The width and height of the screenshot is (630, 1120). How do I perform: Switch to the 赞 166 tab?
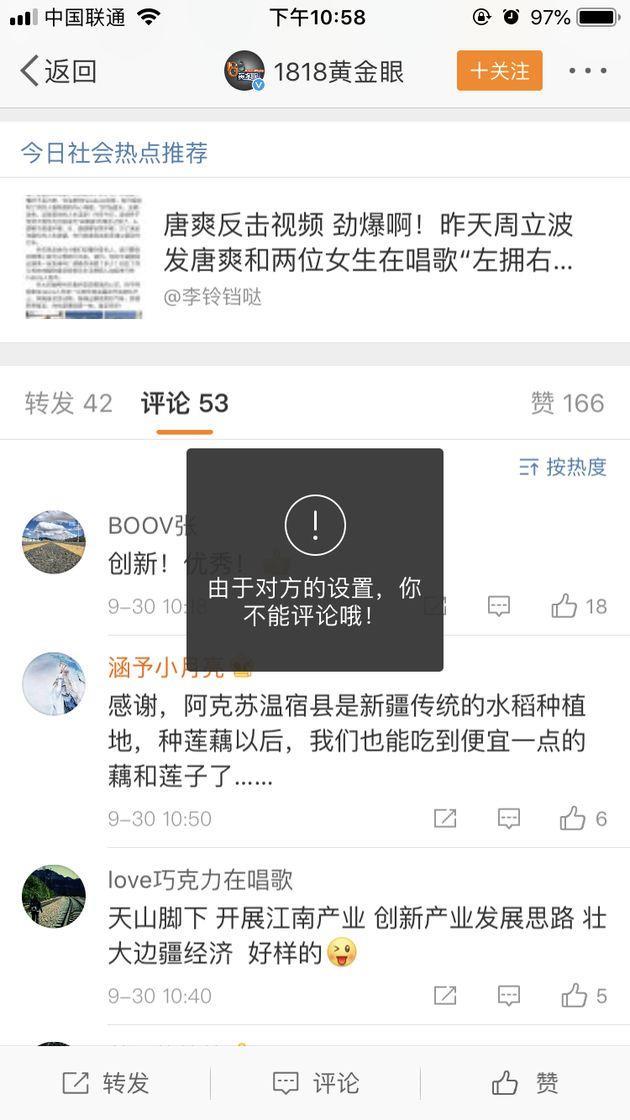(x=567, y=403)
